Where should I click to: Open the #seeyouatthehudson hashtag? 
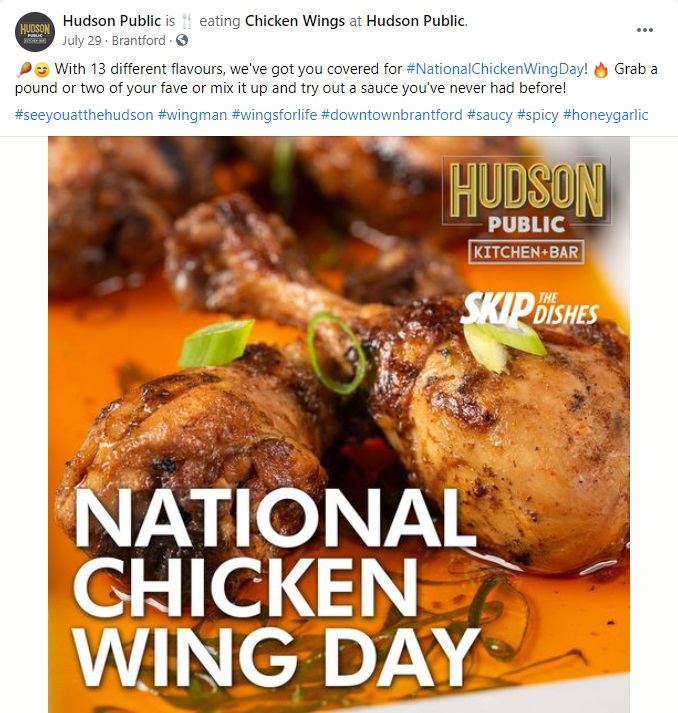(83, 115)
